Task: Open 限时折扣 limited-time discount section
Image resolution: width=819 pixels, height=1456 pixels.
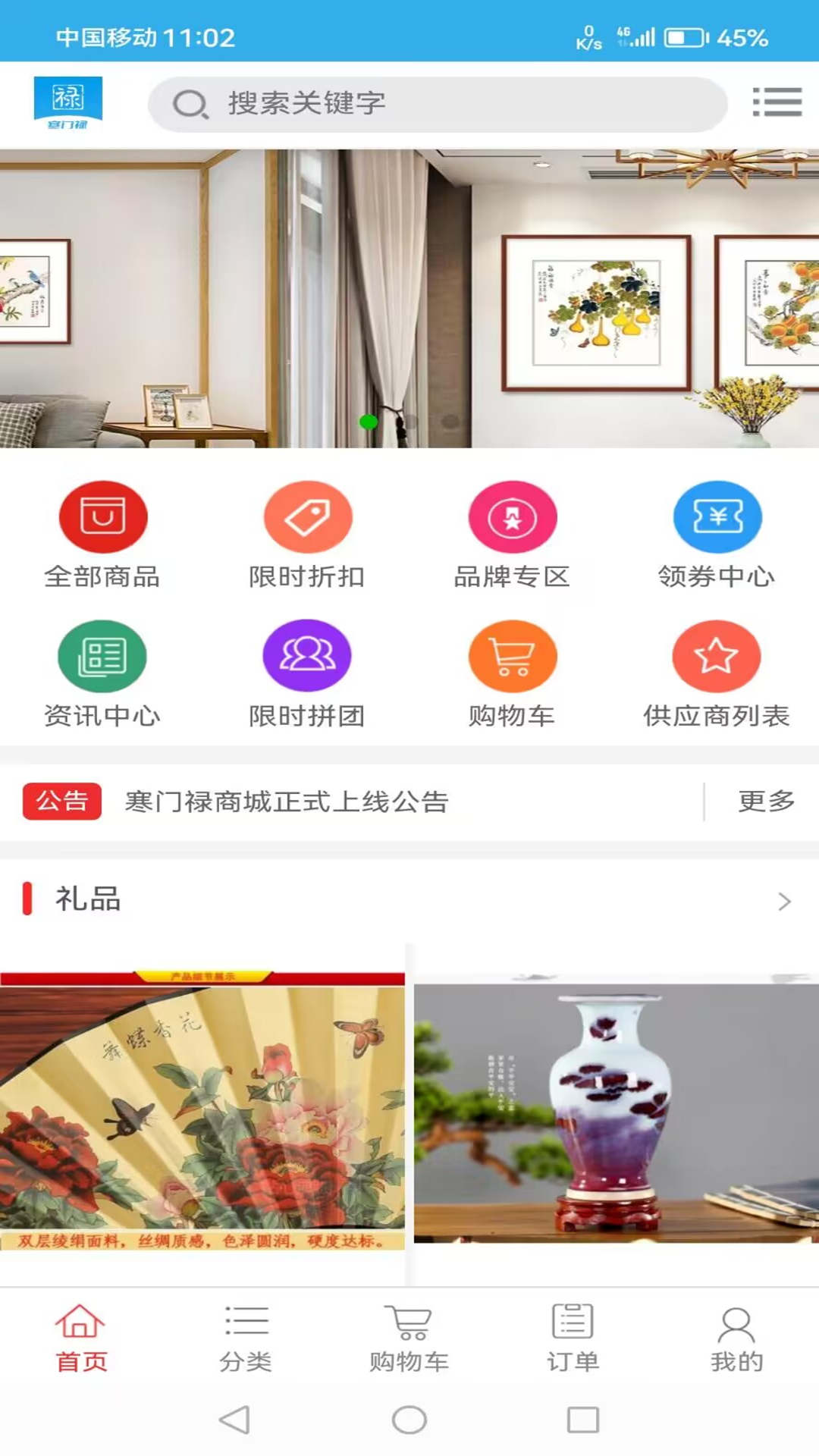Action: point(307,531)
